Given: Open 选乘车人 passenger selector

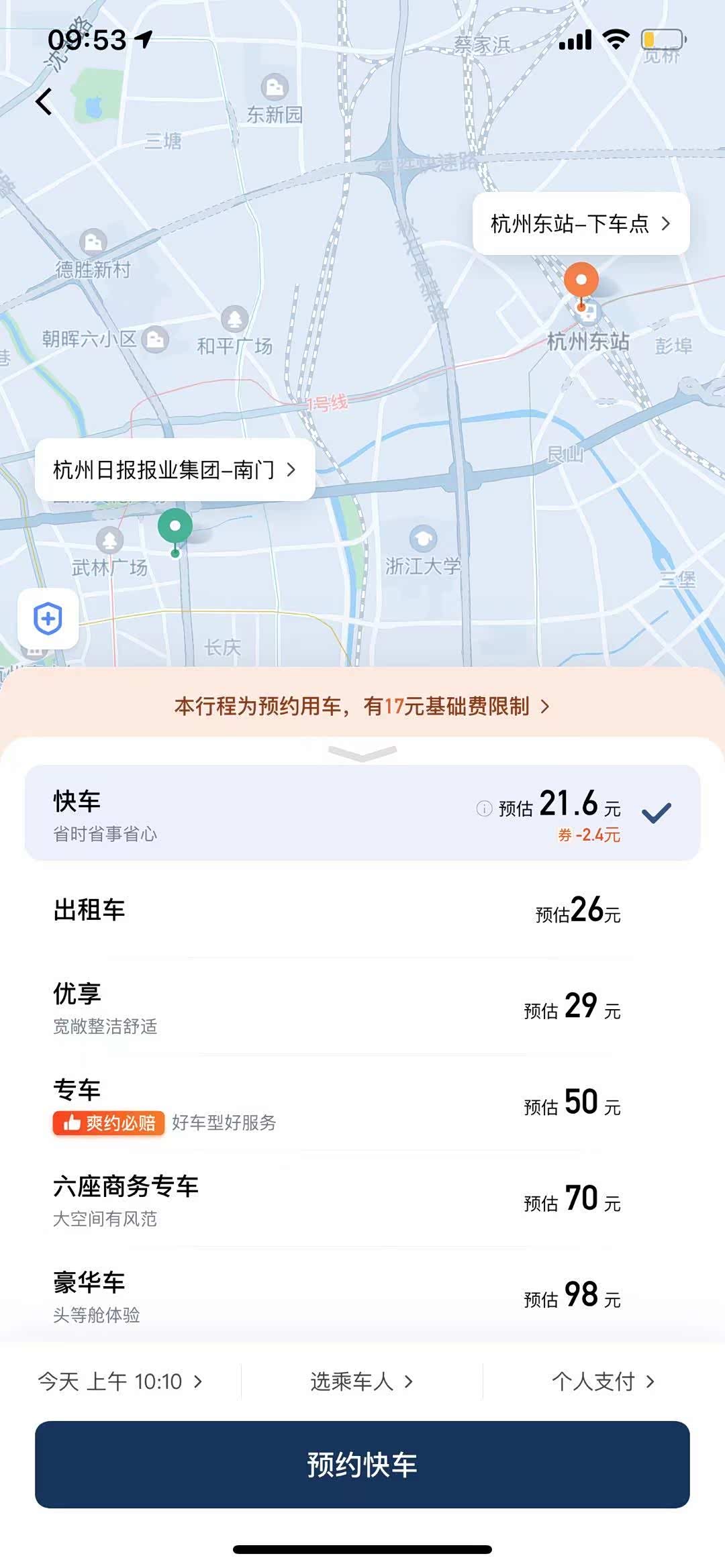Looking at the screenshot, I should pos(361,1381).
